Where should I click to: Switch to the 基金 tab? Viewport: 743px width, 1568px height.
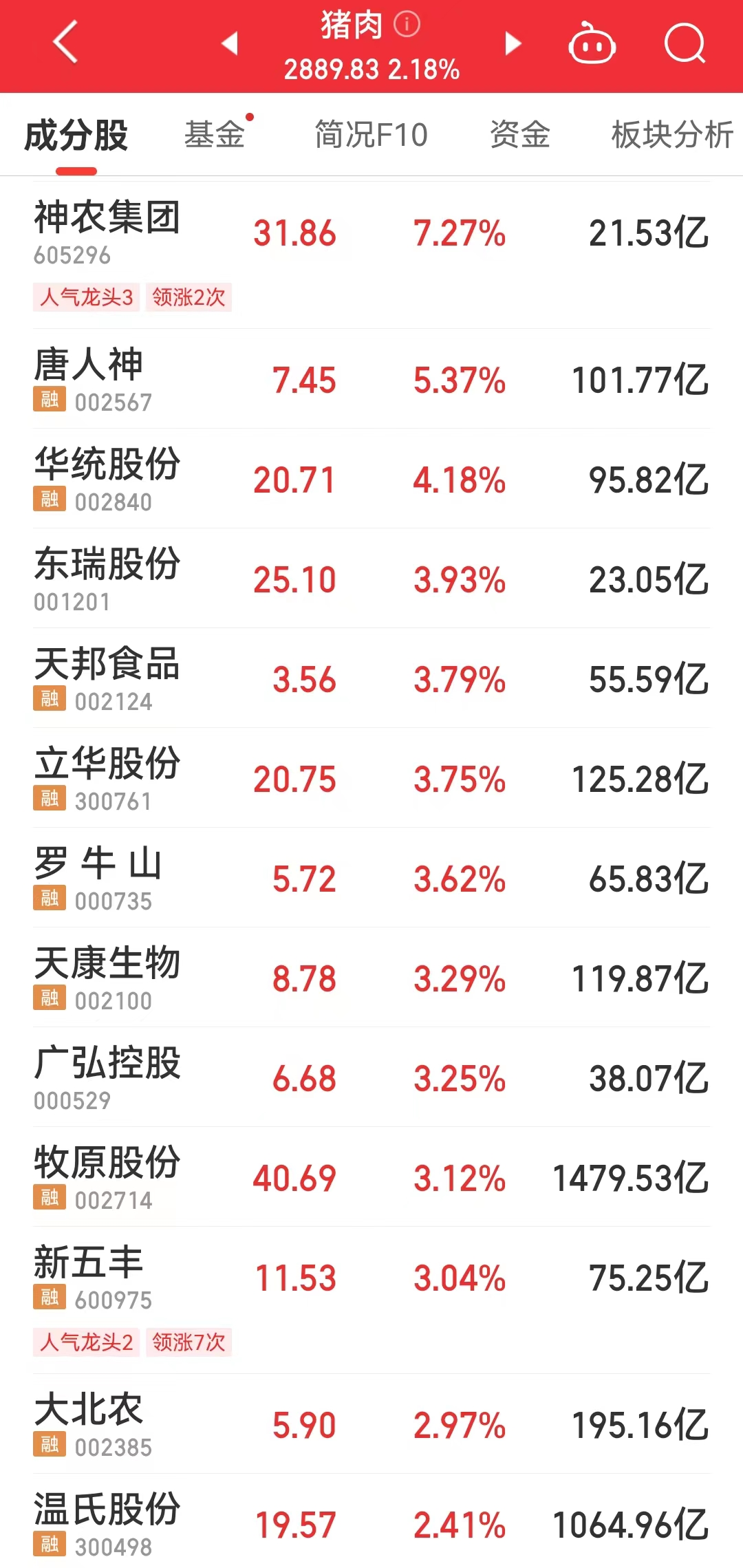pos(215,135)
